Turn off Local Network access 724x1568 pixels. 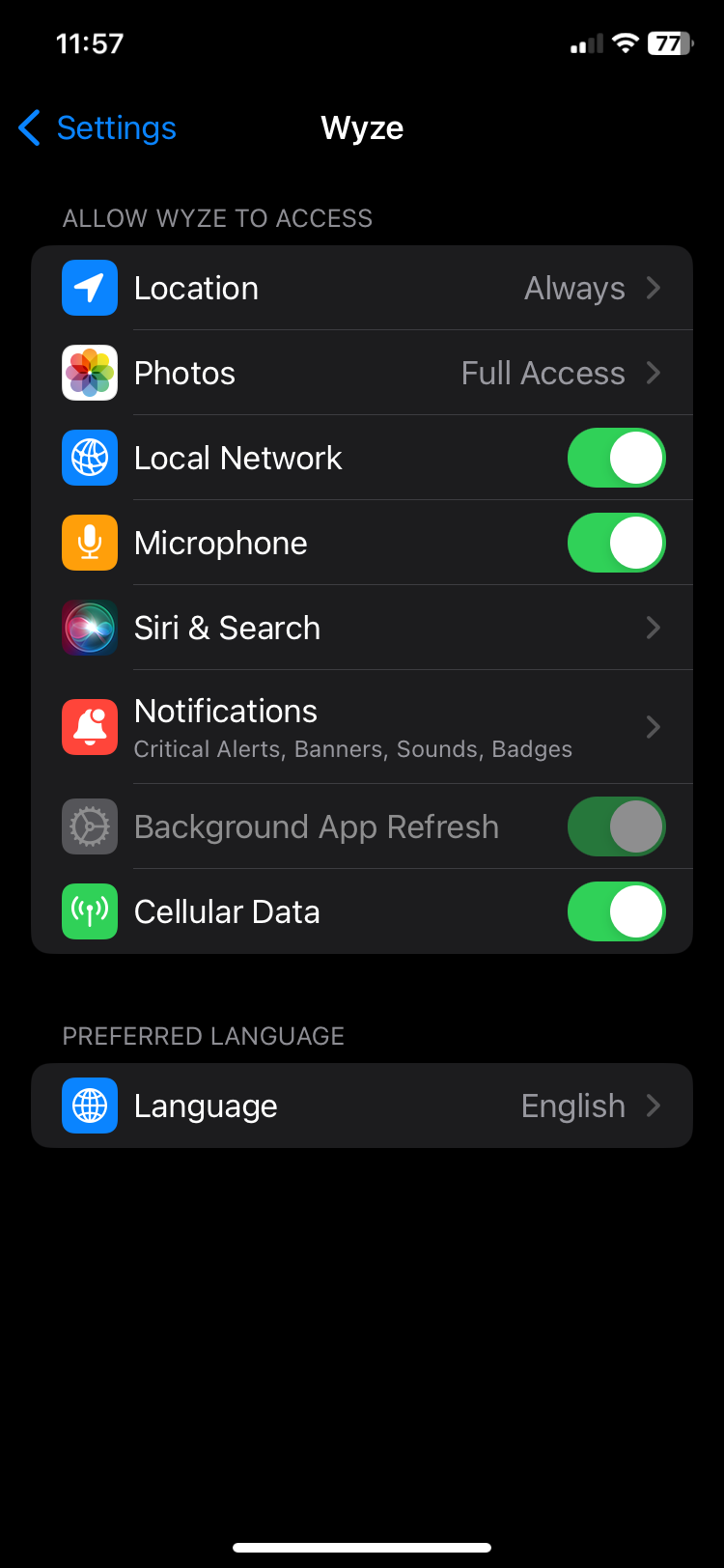(616, 458)
